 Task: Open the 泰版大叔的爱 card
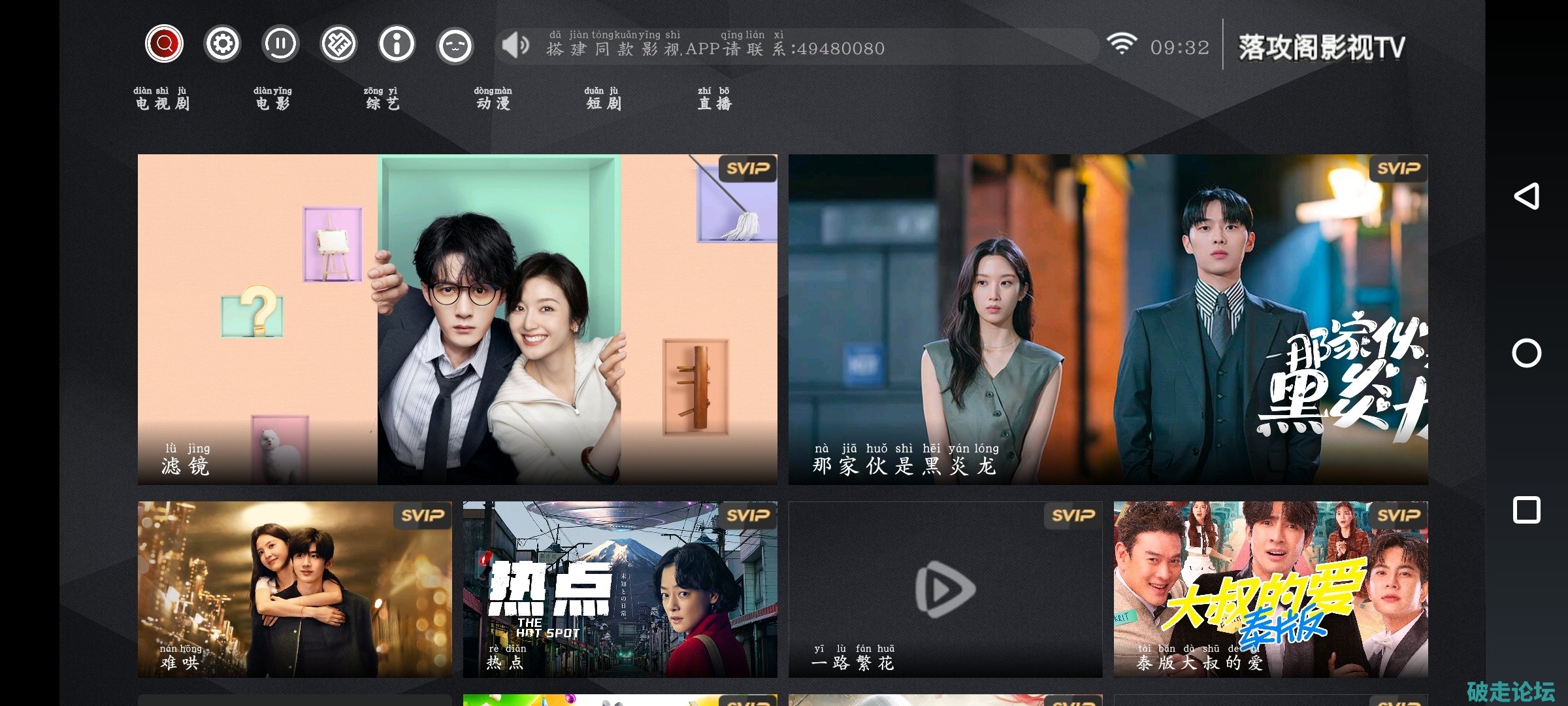pos(1270,589)
